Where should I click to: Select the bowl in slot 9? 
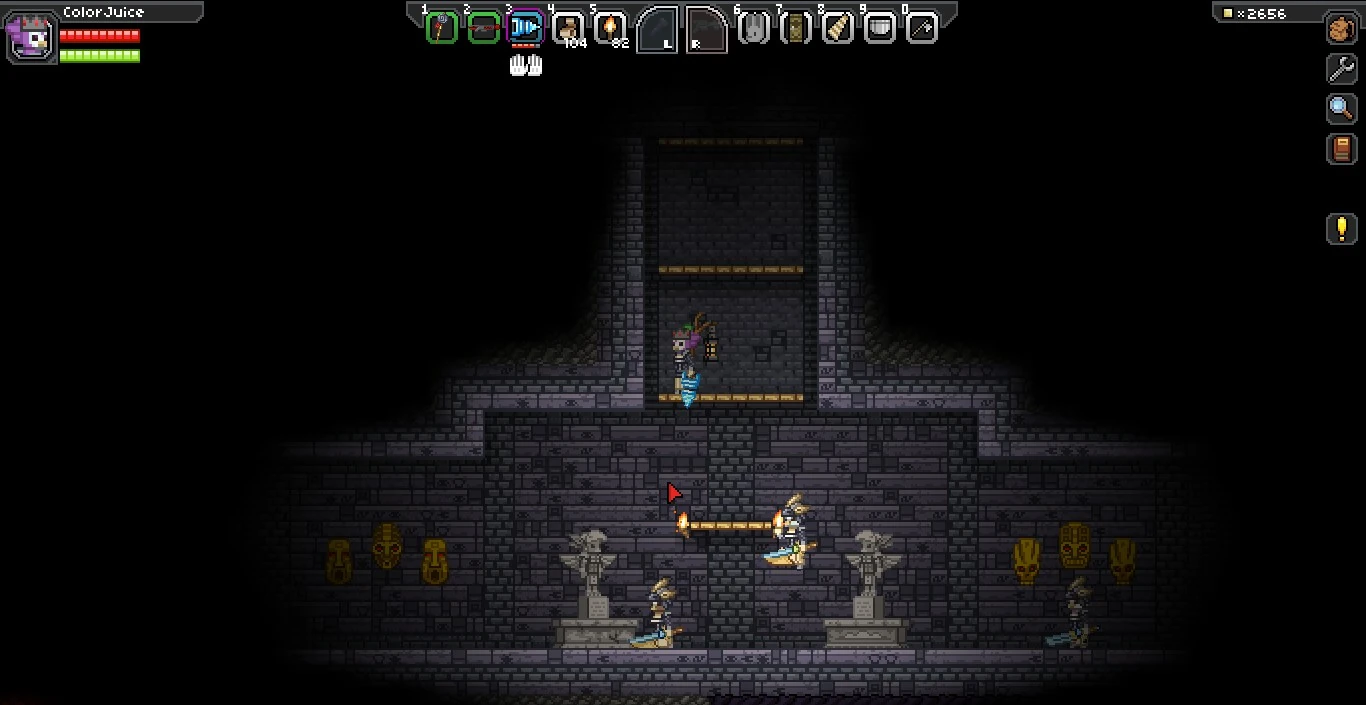click(879, 28)
